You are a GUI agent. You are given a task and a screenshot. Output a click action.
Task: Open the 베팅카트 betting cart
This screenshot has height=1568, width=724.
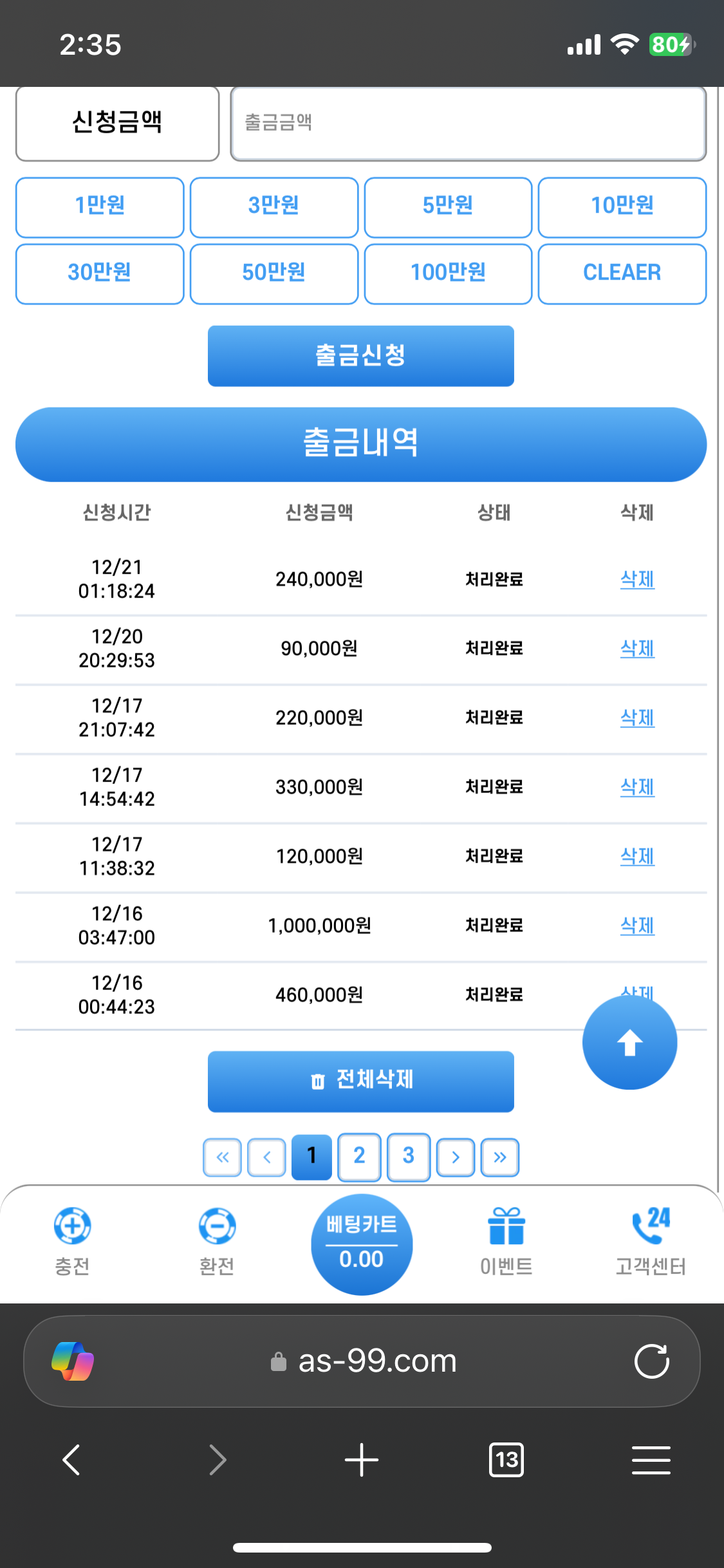361,1244
